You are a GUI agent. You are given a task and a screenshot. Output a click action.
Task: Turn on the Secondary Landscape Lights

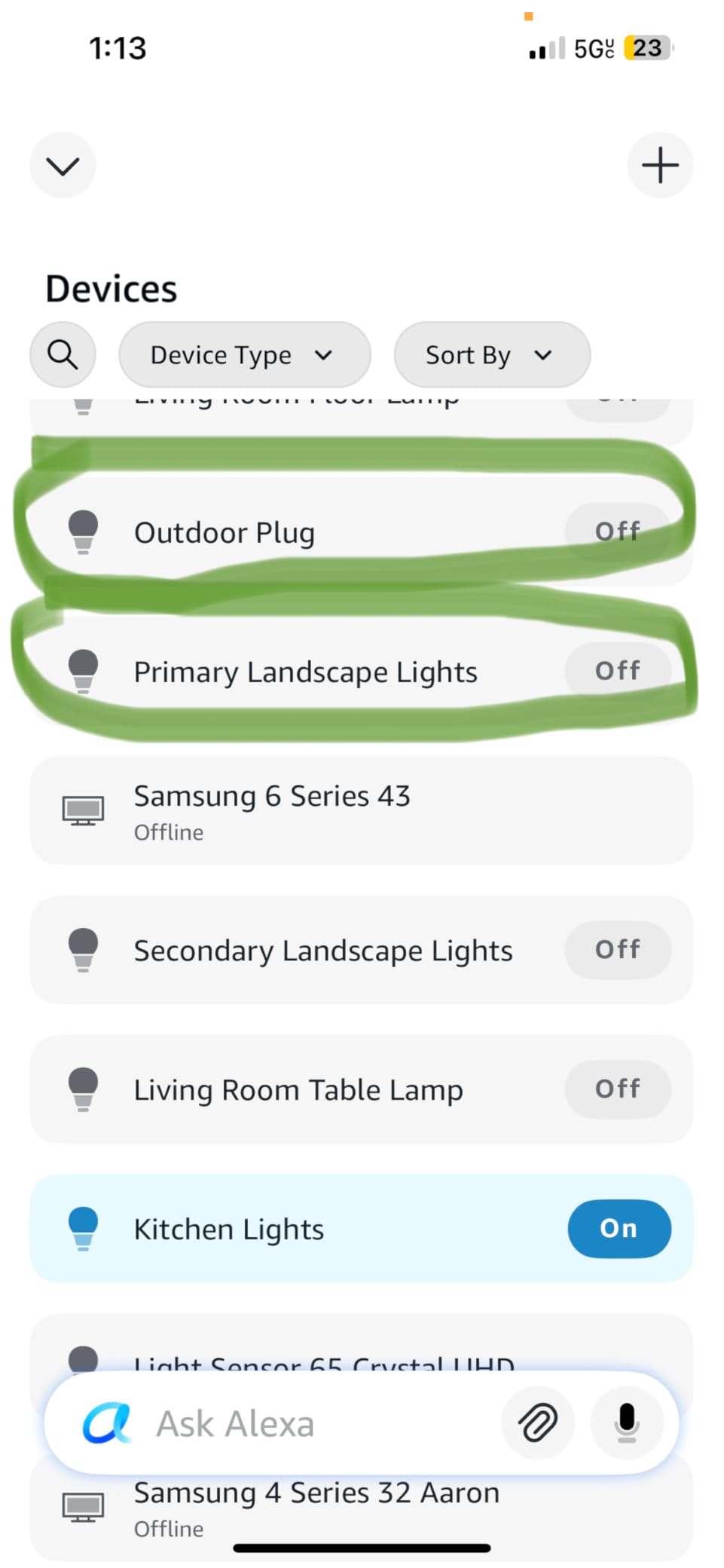(617, 950)
